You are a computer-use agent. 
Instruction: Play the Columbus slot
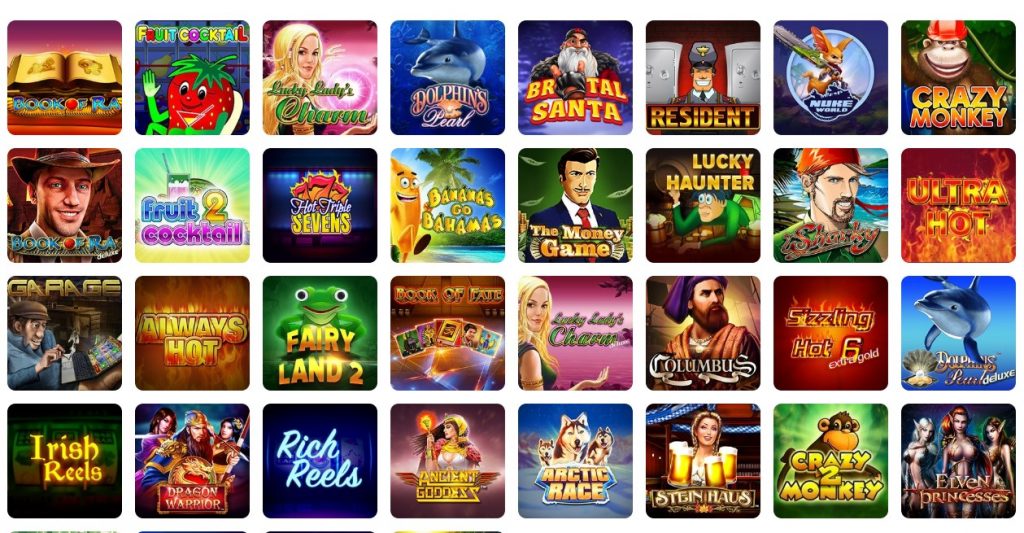[703, 333]
